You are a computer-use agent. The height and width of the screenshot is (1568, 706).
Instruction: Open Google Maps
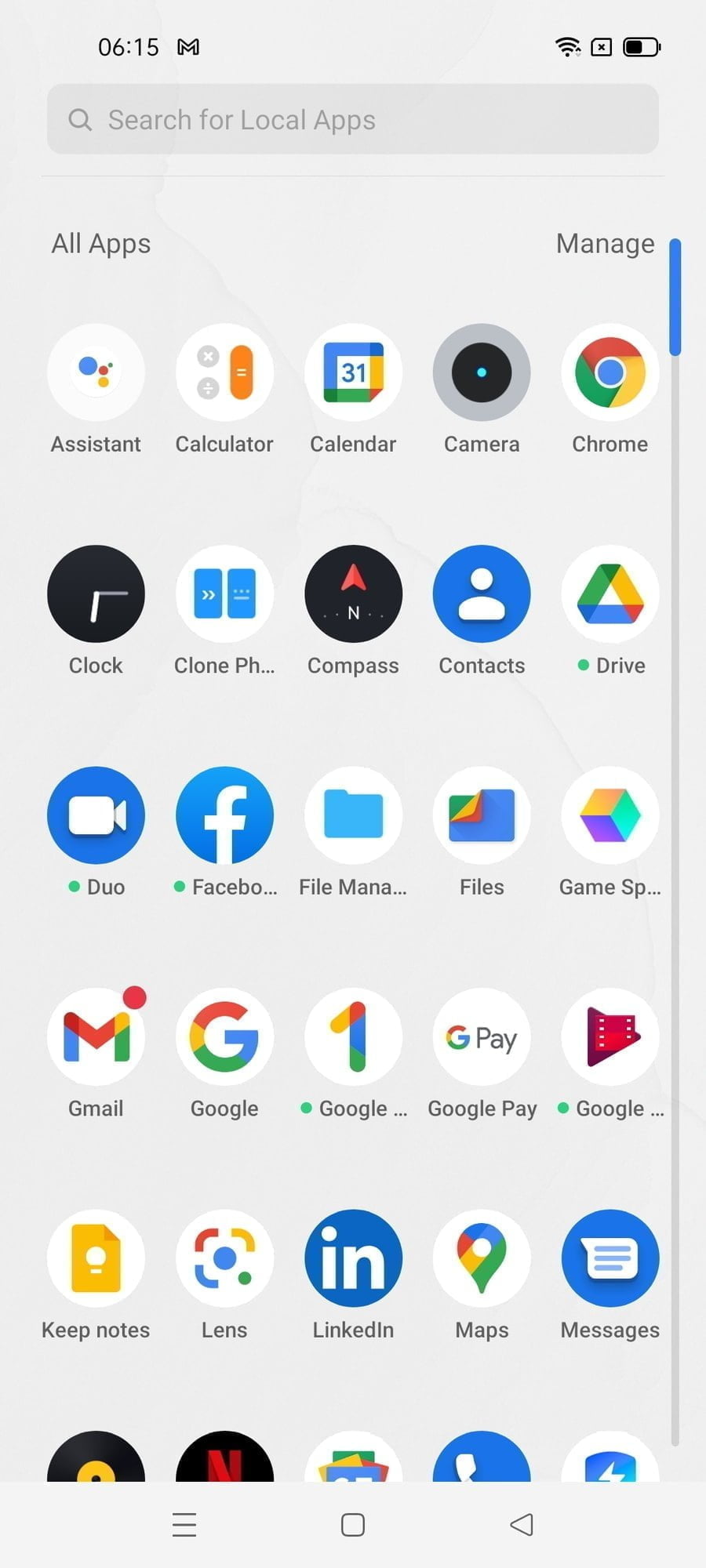482,1258
